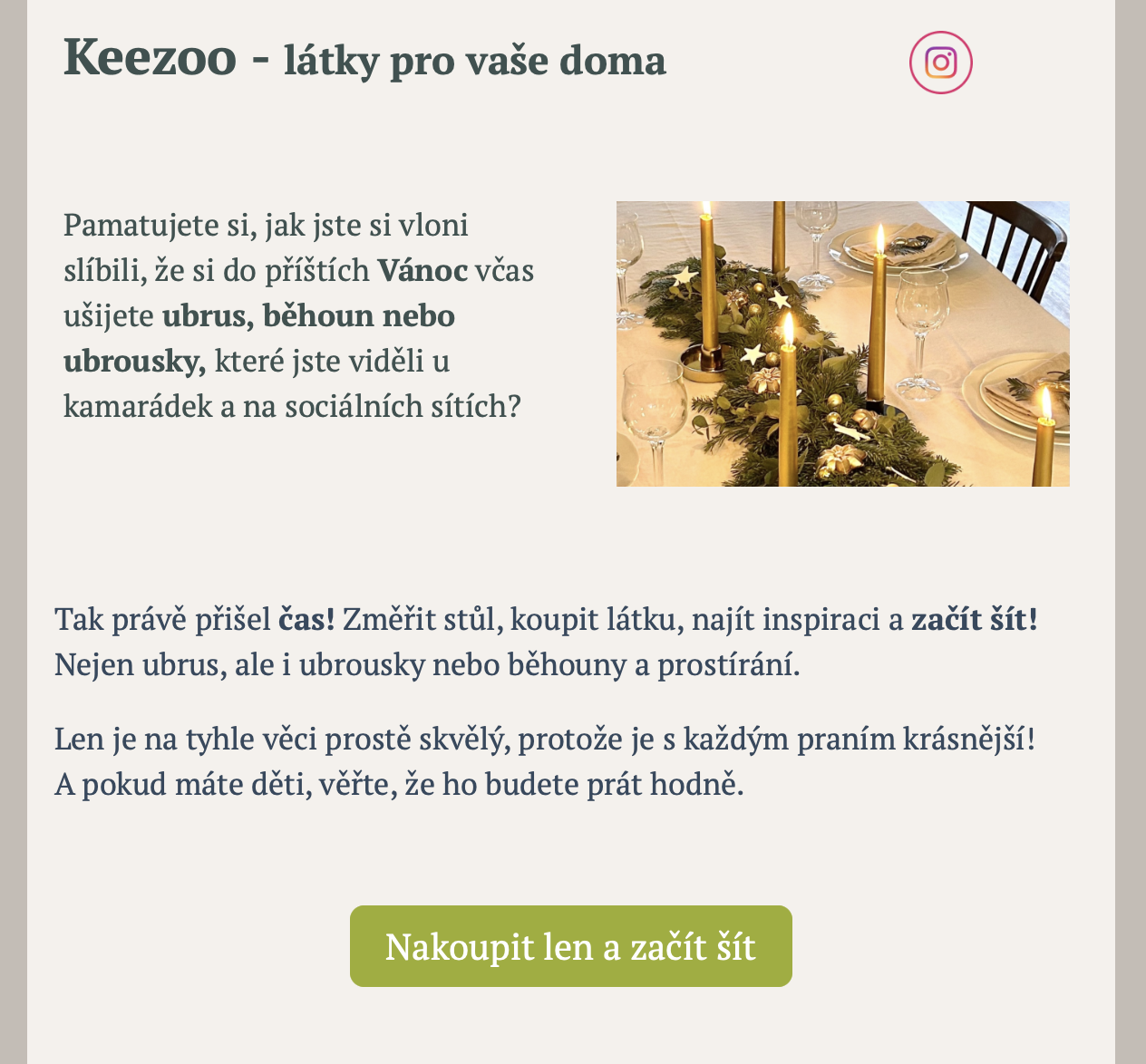The height and width of the screenshot is (1064, 1146).
Task: Open the Christmas table photo
Action: (842, 343)
